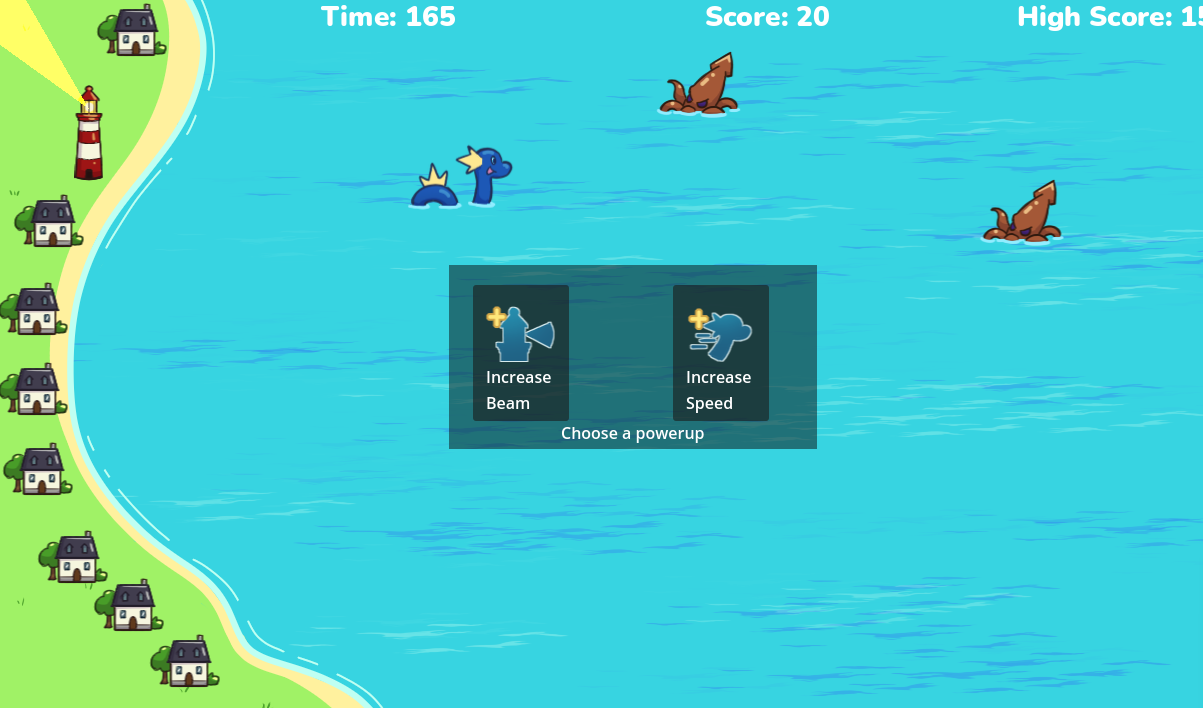The height and width of the screenshot is (708, 1203).
Task: Select the Increase Speed powerup
Action: pyautogui.click(x=720, y=352)
